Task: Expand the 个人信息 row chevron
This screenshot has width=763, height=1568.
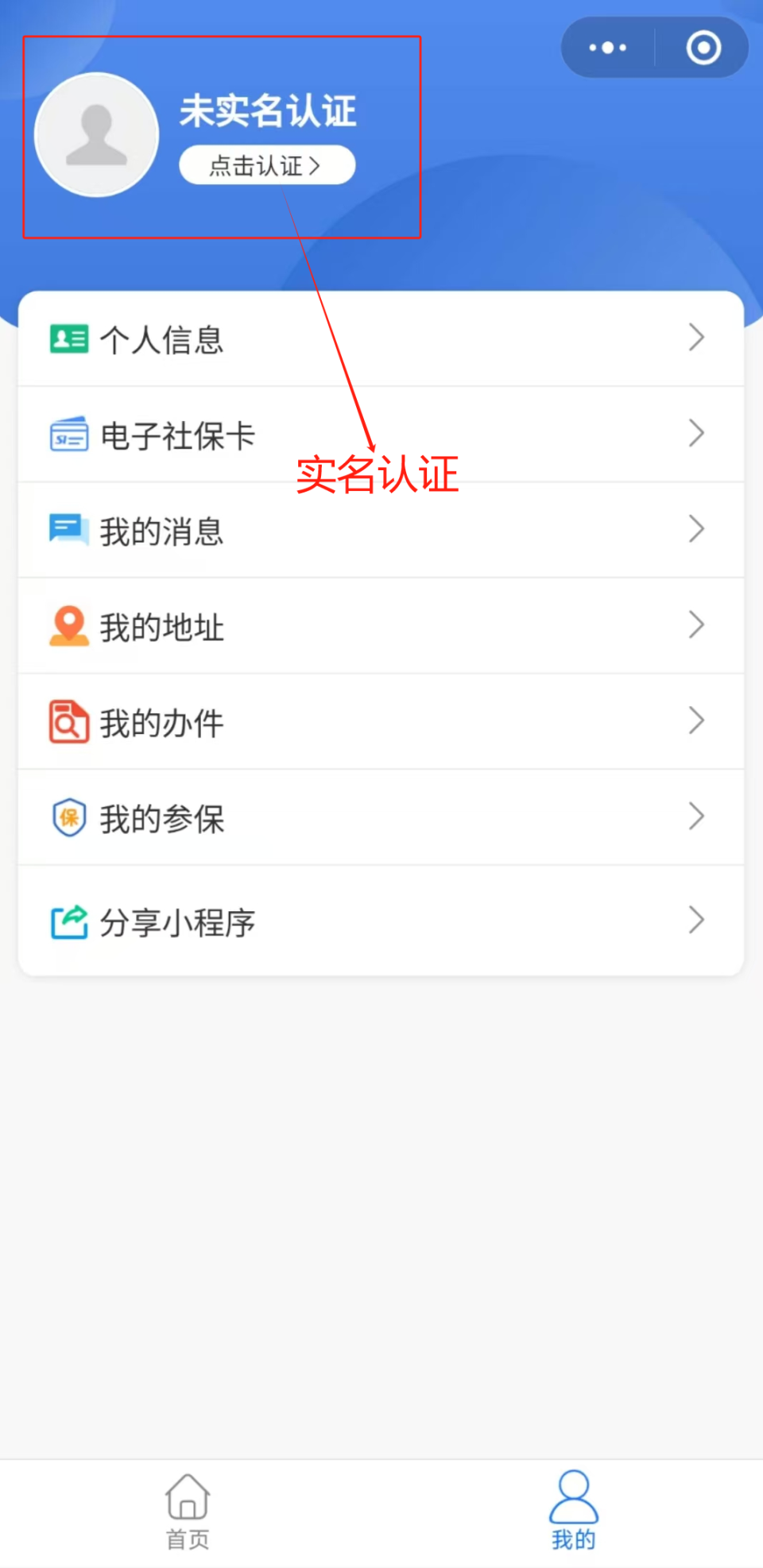Action: pyautogui.click(x=696, y=337)
